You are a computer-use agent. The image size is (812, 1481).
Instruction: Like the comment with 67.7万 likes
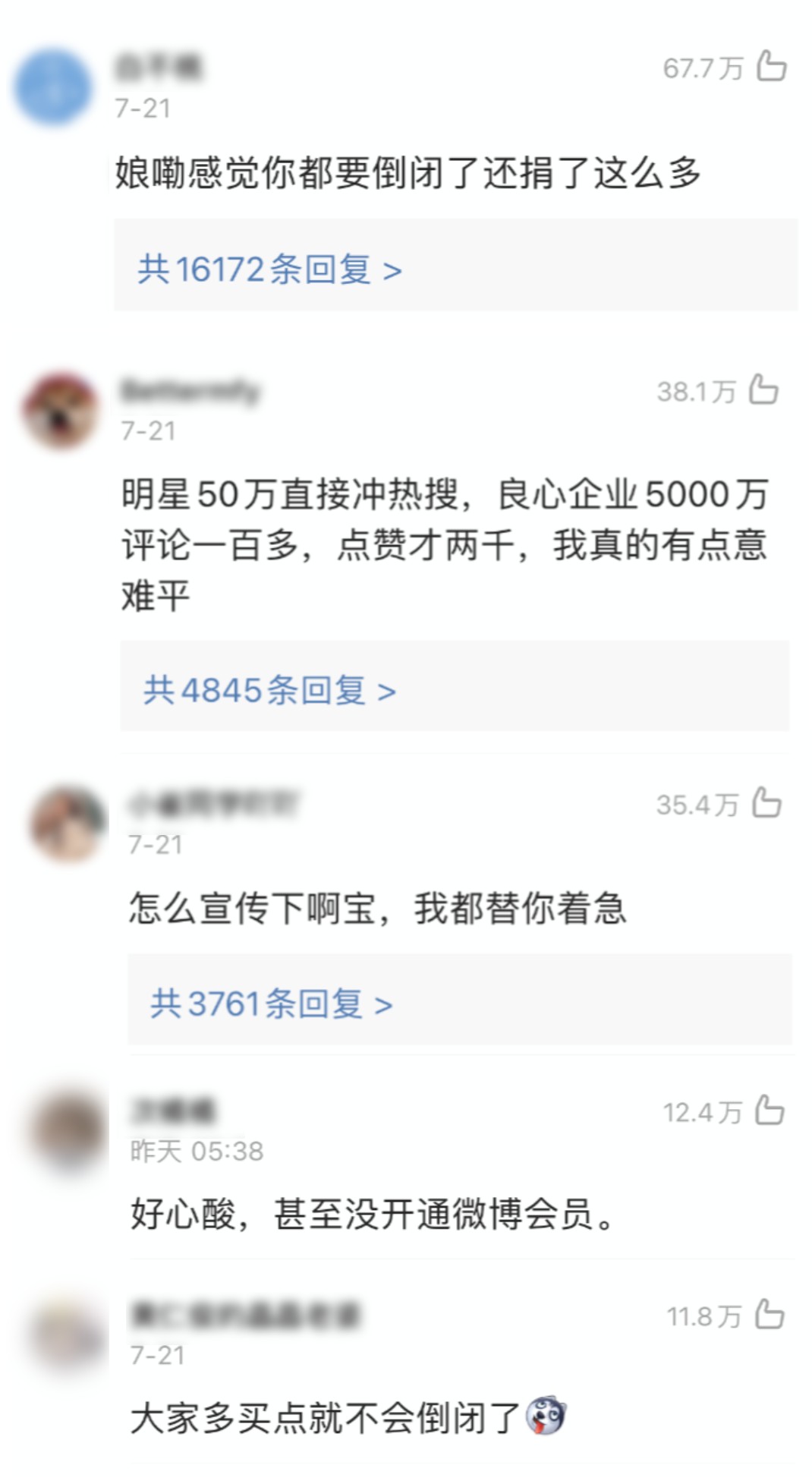pyautogui.click(x=772, y=66)
